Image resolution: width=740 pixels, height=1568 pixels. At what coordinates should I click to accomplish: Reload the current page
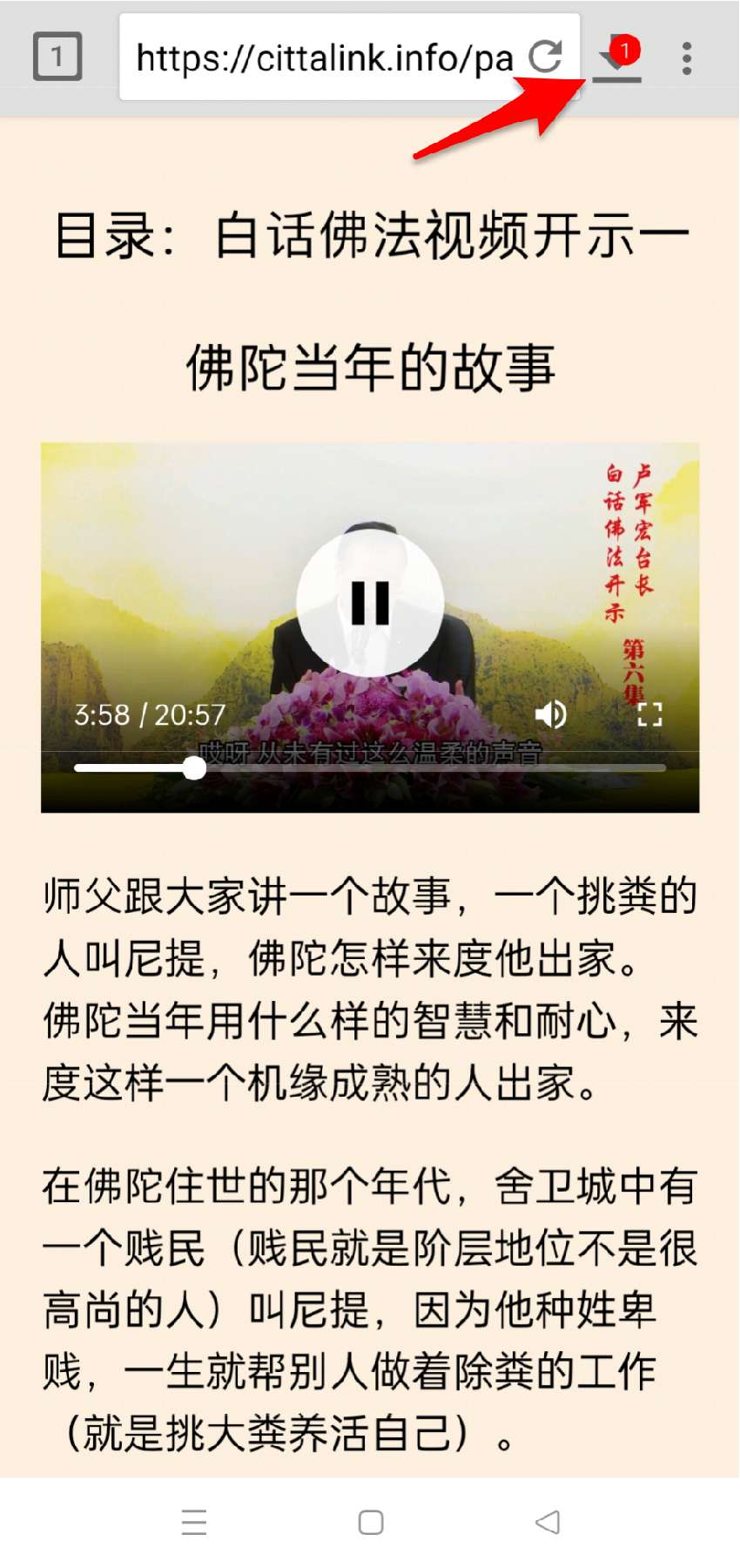pos(546,57)
